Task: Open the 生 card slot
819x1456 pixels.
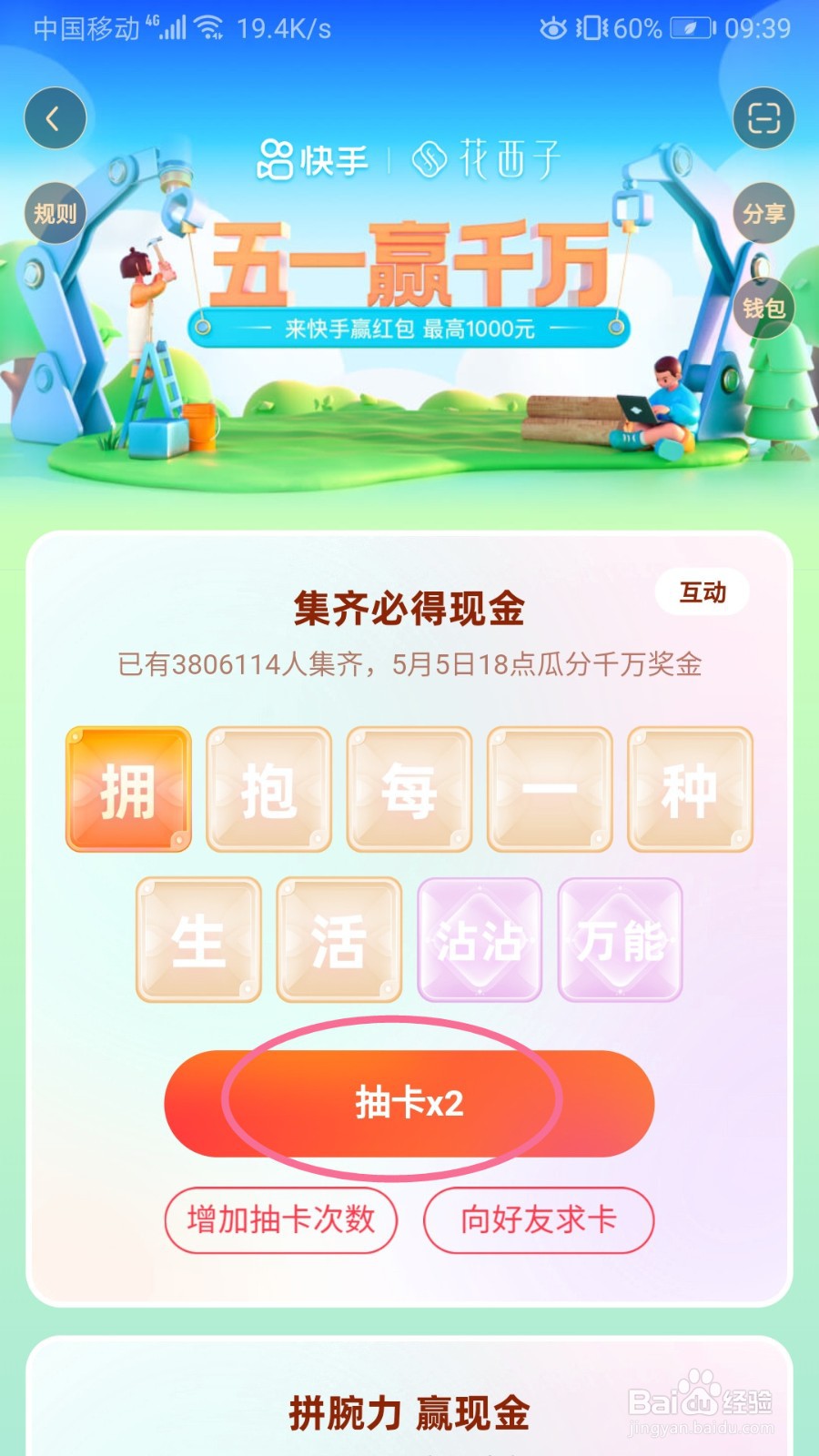Action: click(197, 937)
